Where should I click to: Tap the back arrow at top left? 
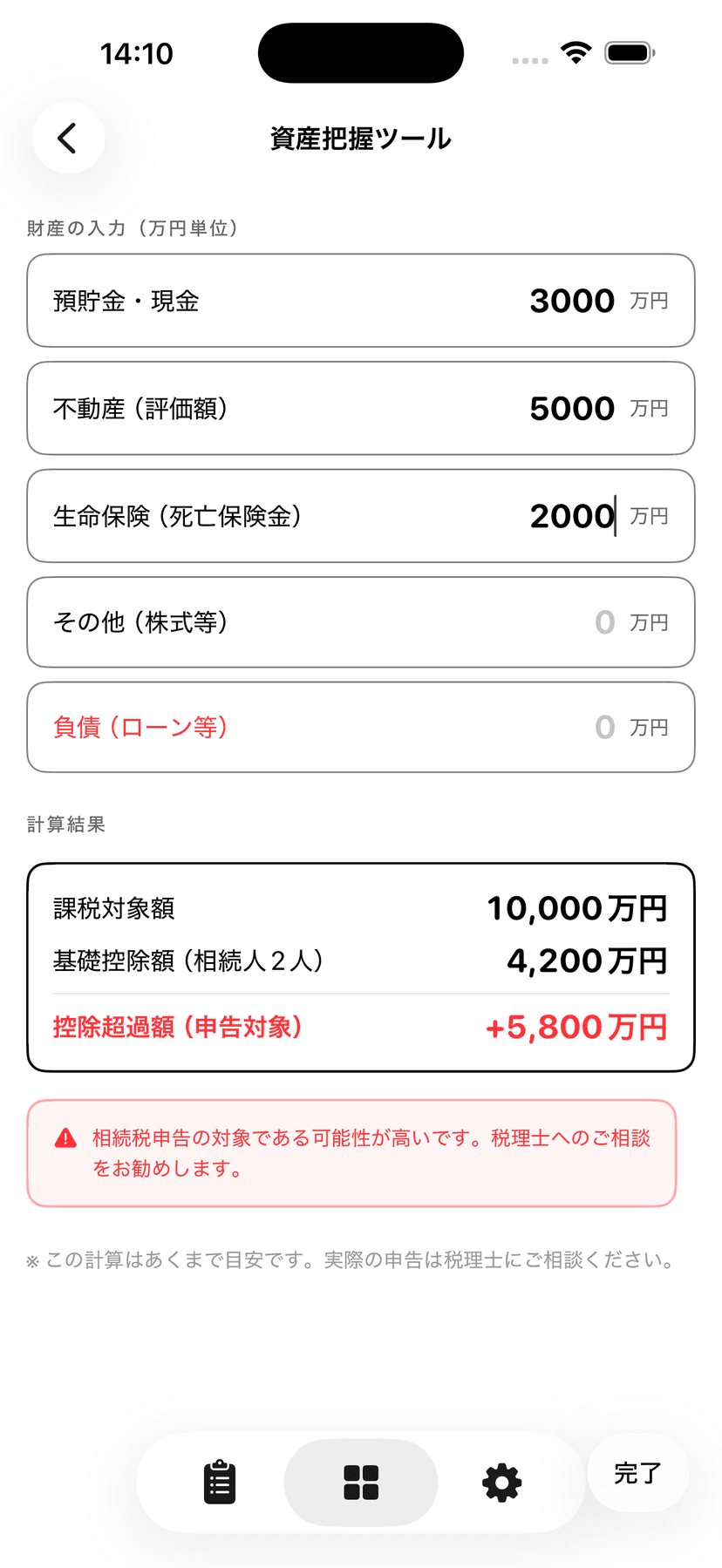coord(68,138)
